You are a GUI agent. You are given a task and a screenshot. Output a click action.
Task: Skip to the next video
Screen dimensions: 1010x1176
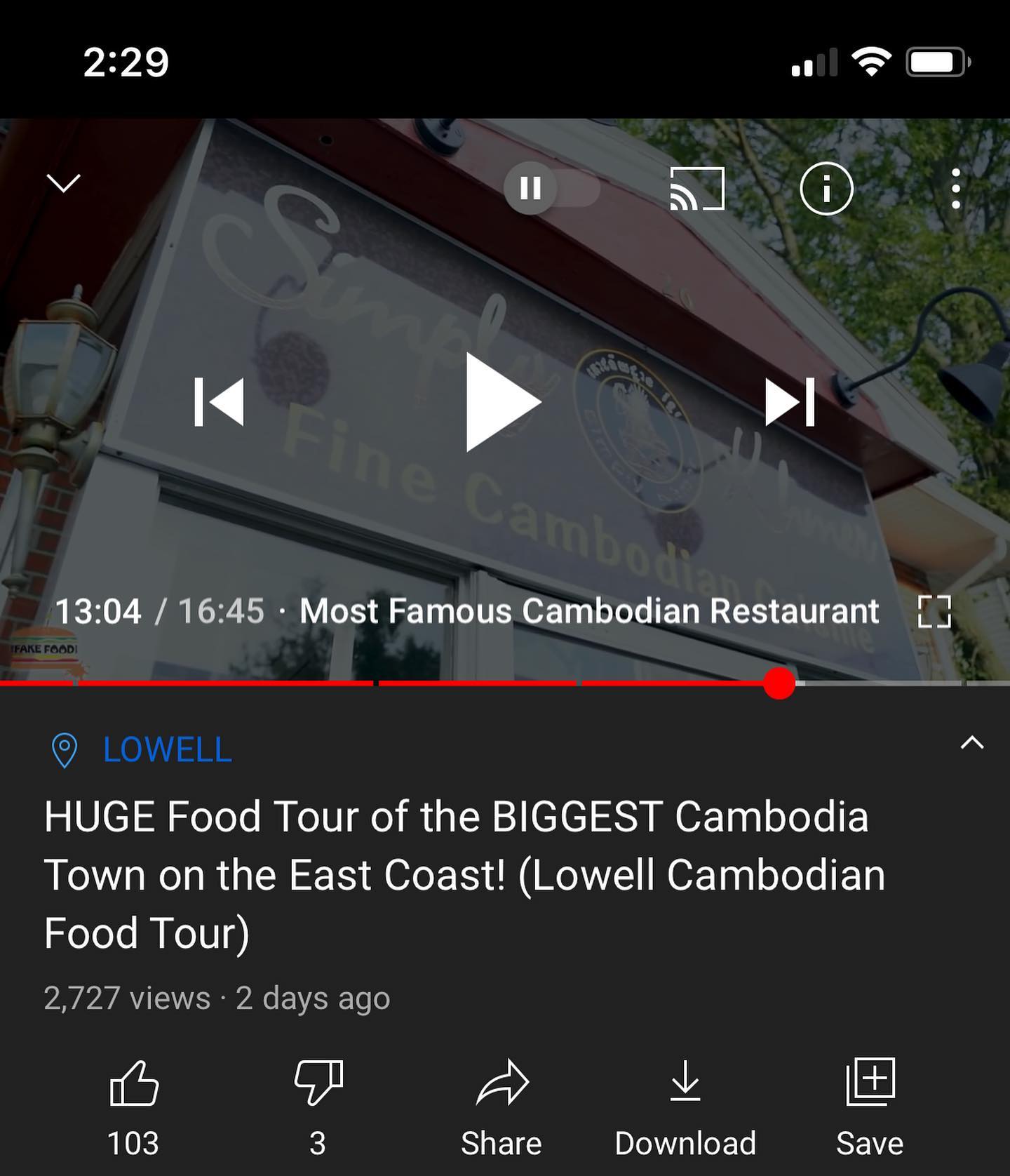tap(790, 402)
